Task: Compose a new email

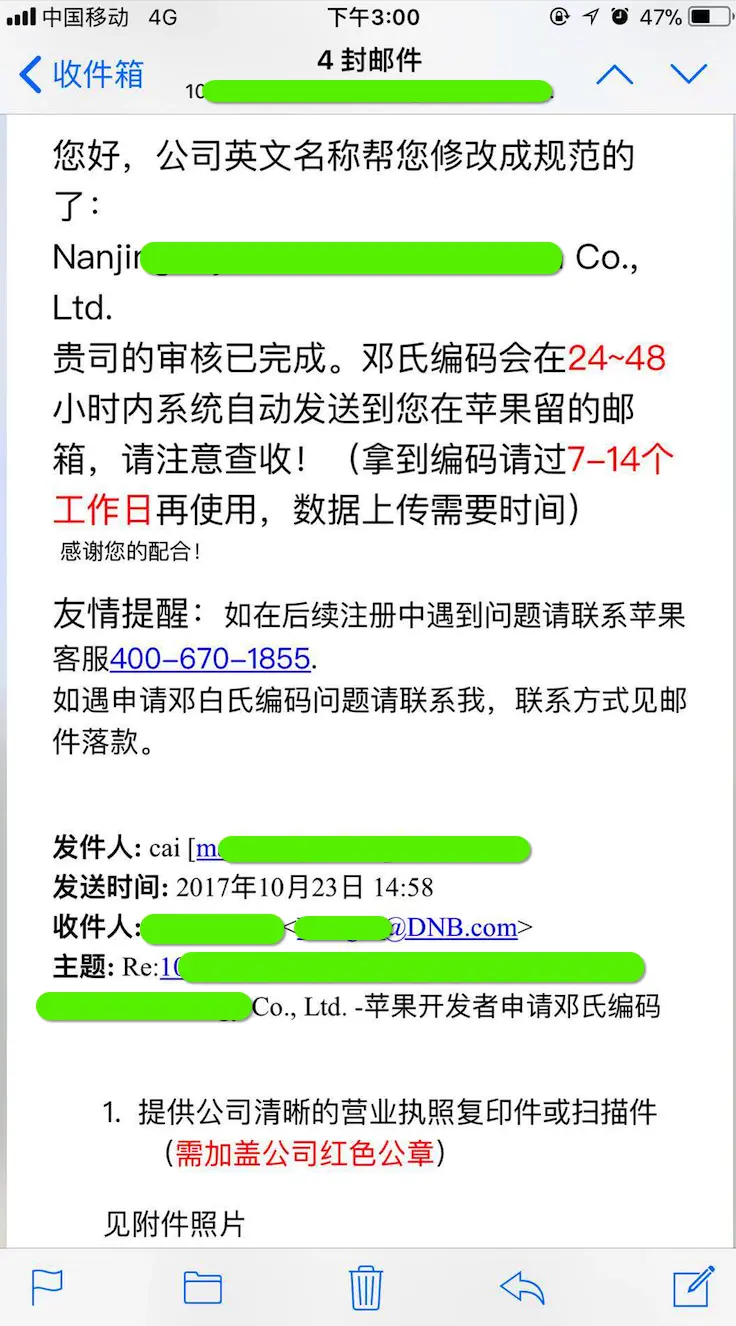Action: [x=694, y=1287]
